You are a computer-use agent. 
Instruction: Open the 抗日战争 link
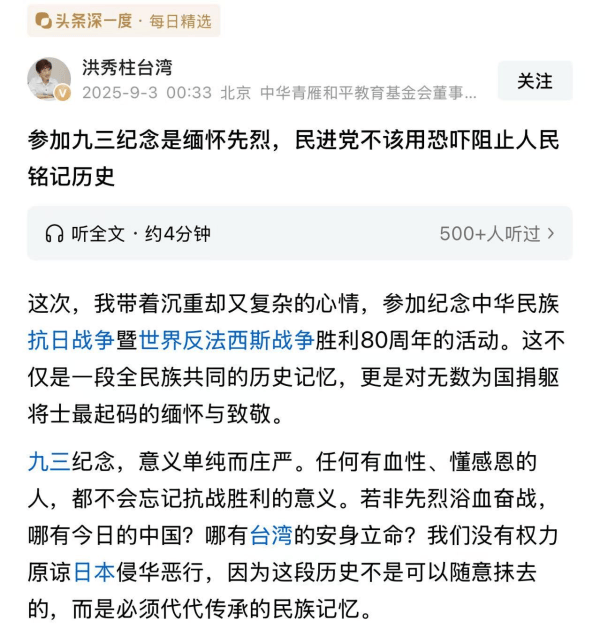point(70,339)
